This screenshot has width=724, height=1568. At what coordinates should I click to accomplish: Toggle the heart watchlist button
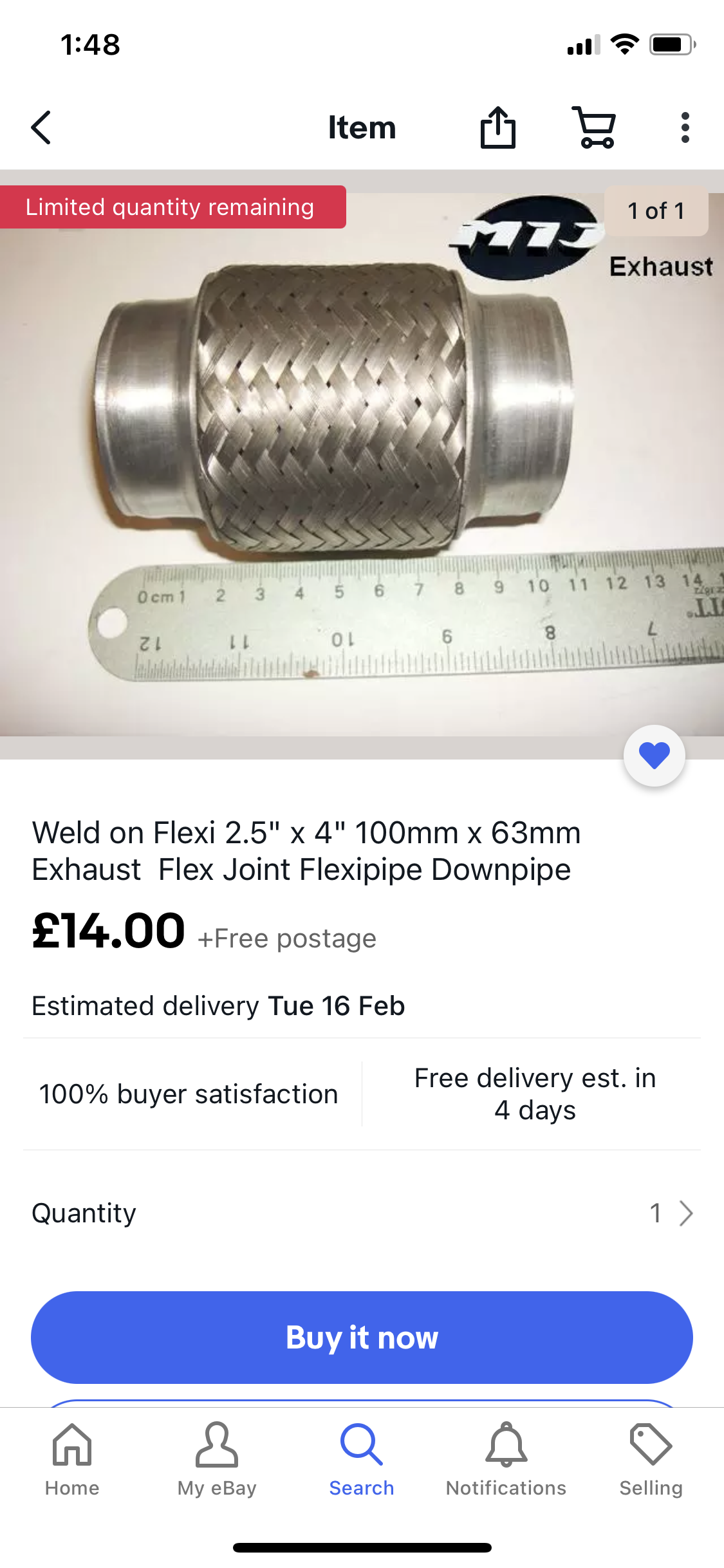click(654, 756)
